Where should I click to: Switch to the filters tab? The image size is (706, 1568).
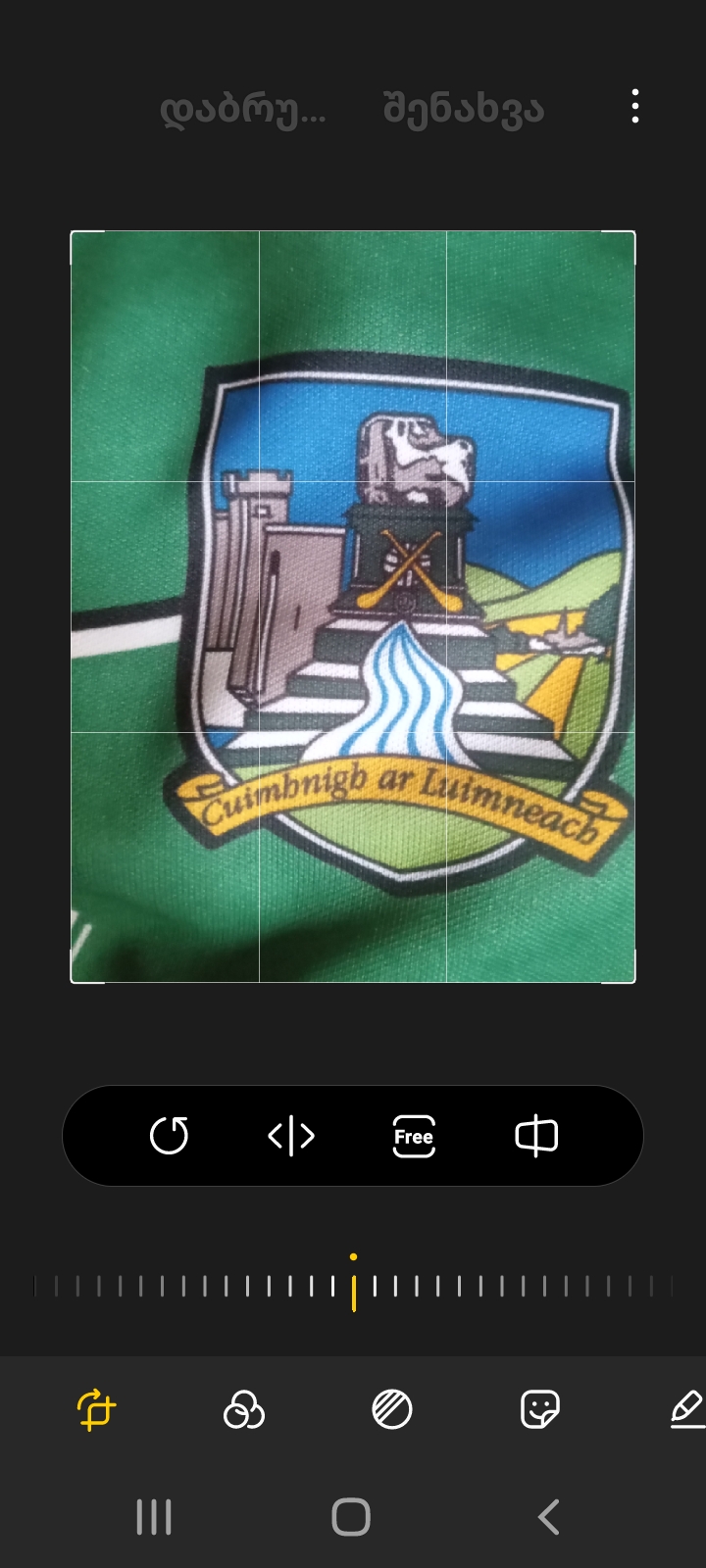(x=244, y=1410)
